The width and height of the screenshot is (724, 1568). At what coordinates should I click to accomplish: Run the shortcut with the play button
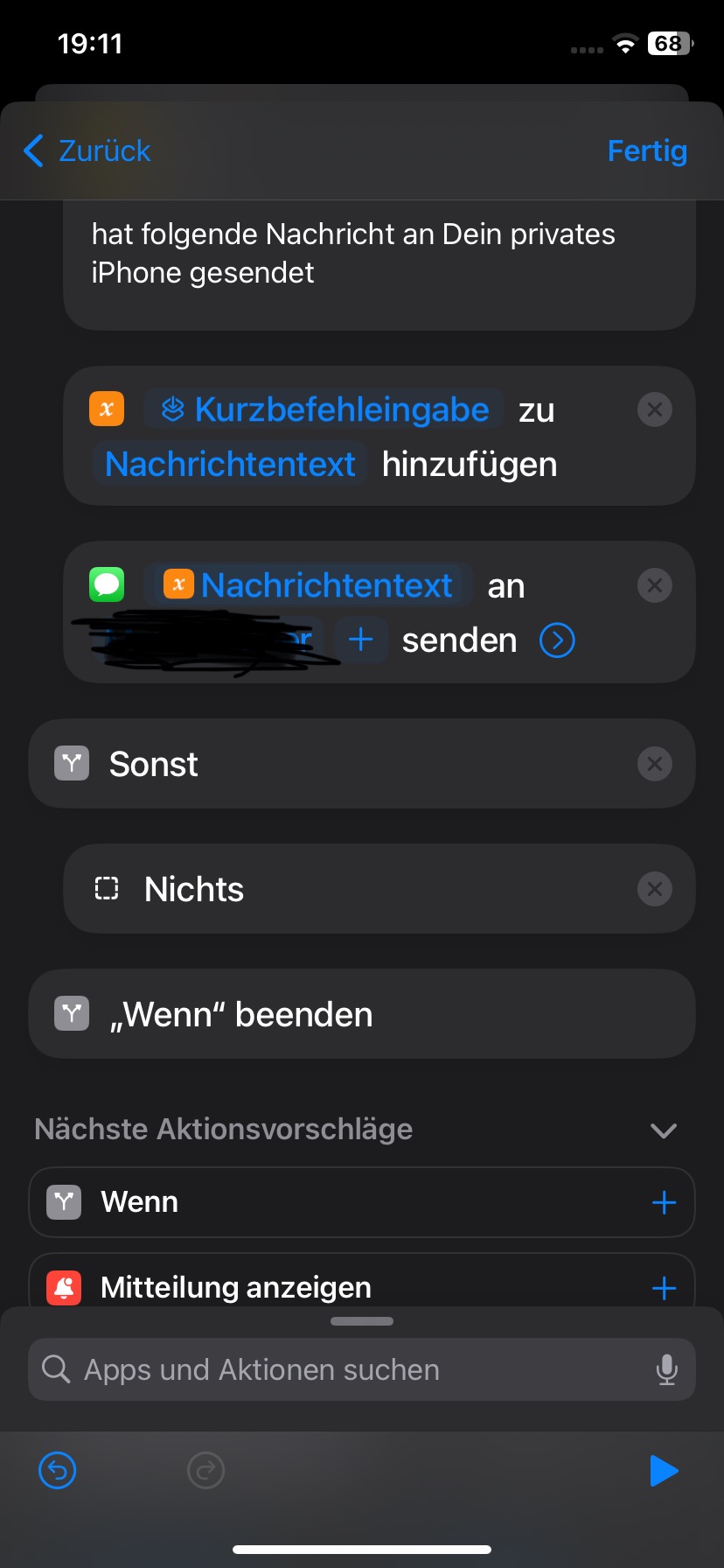(665, 1470)
